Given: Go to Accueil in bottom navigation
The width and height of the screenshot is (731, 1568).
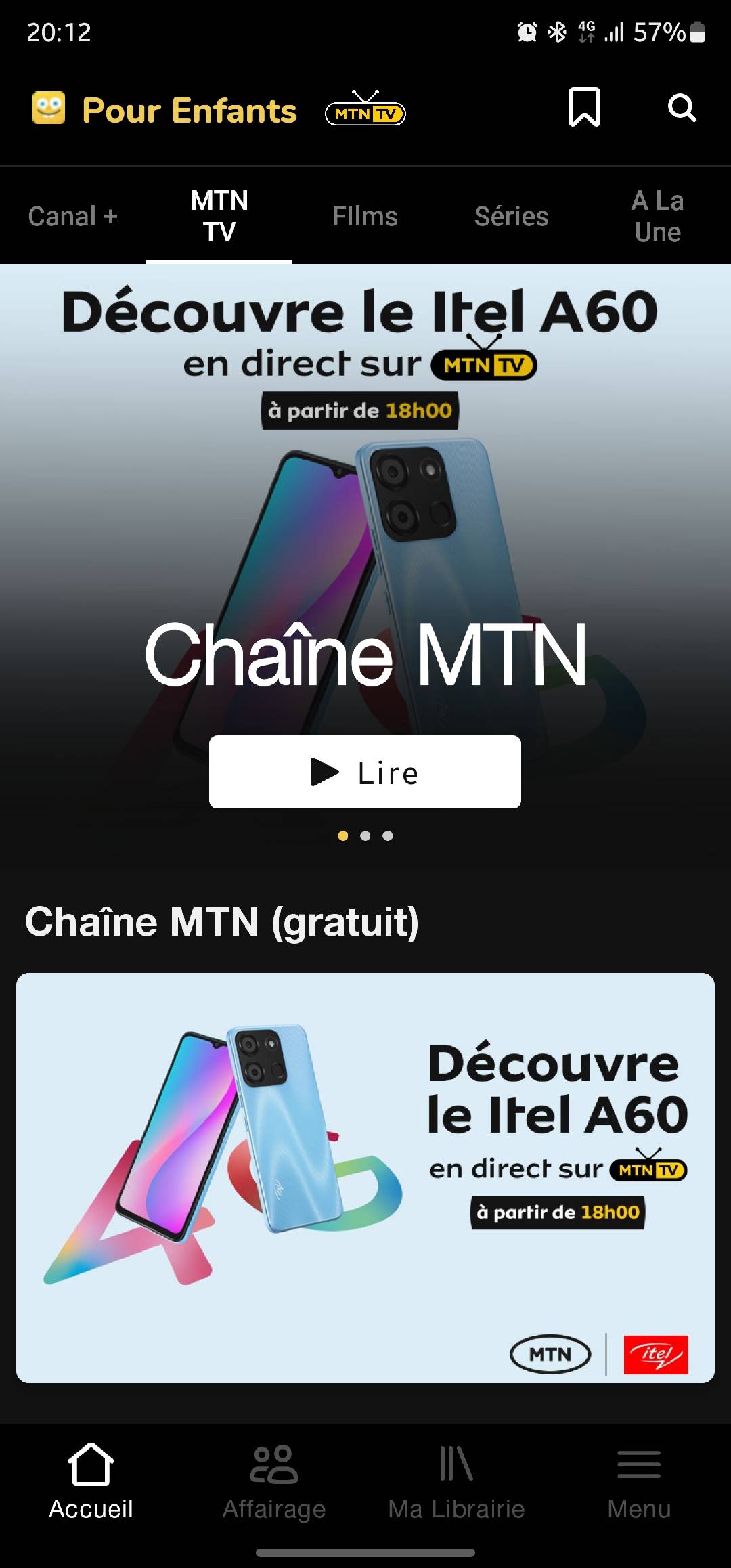Looking at the screenshot, I should point(91,1482).
